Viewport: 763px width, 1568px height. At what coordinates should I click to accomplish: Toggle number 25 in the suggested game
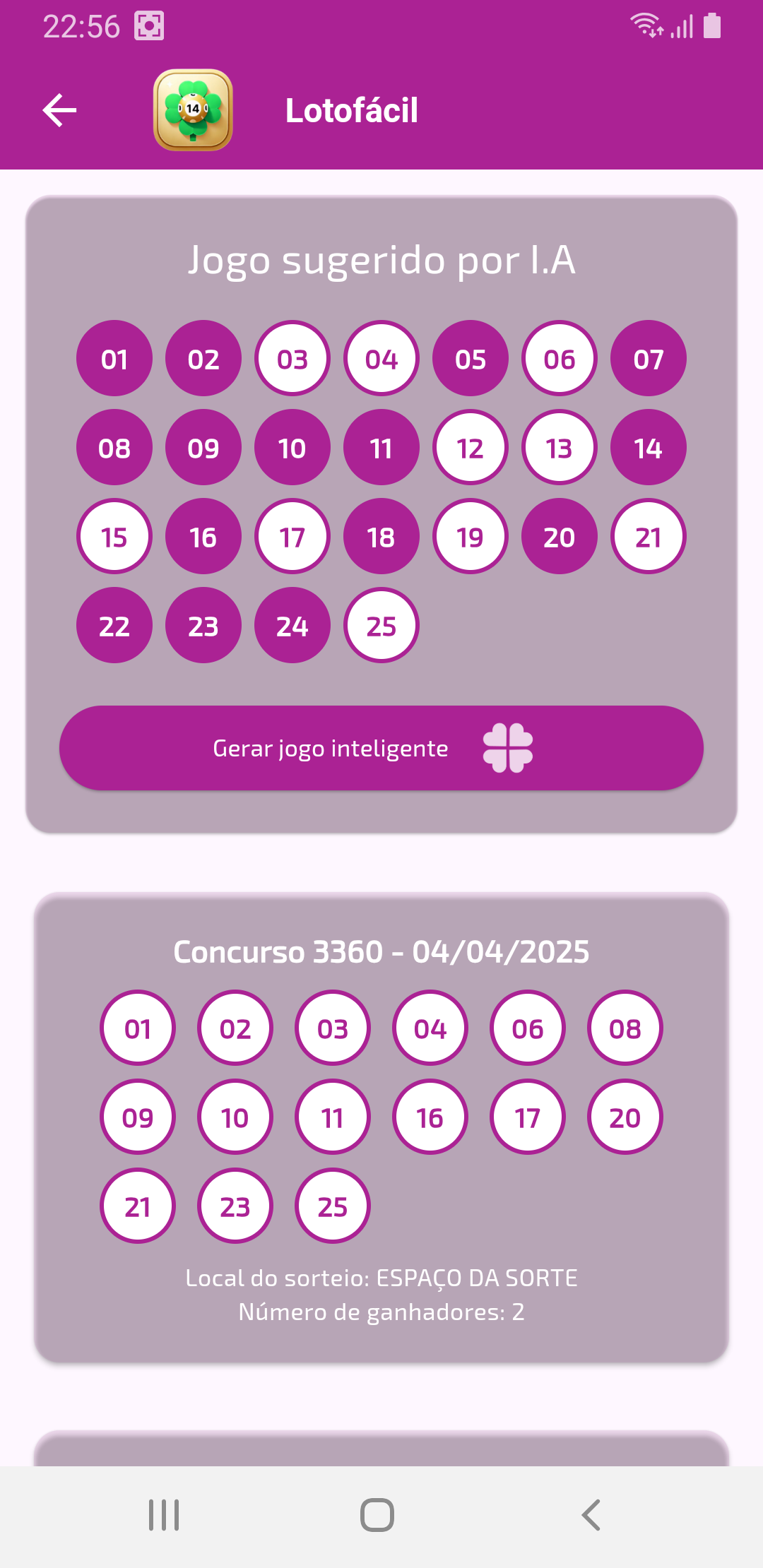[381, 625]
